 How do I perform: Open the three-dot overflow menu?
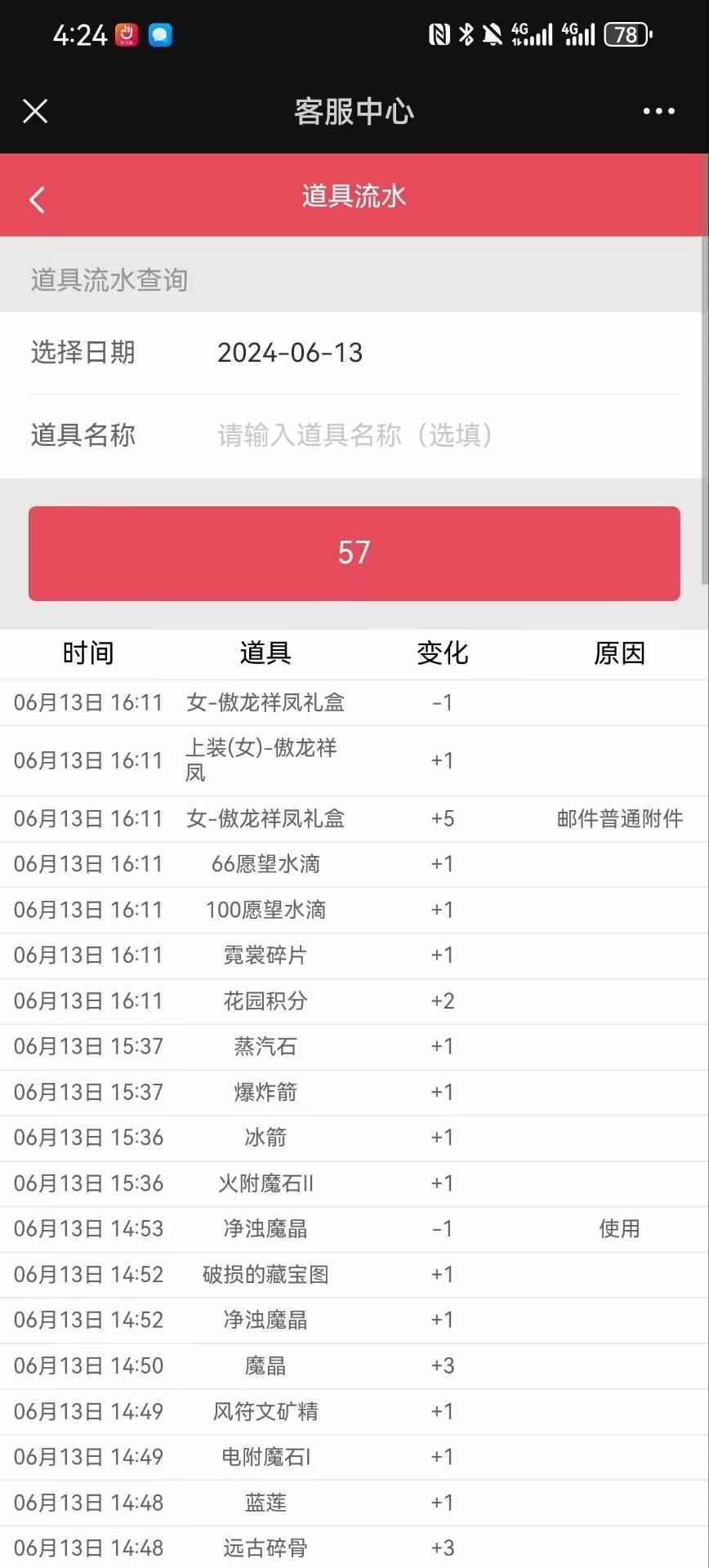[658, 111]
